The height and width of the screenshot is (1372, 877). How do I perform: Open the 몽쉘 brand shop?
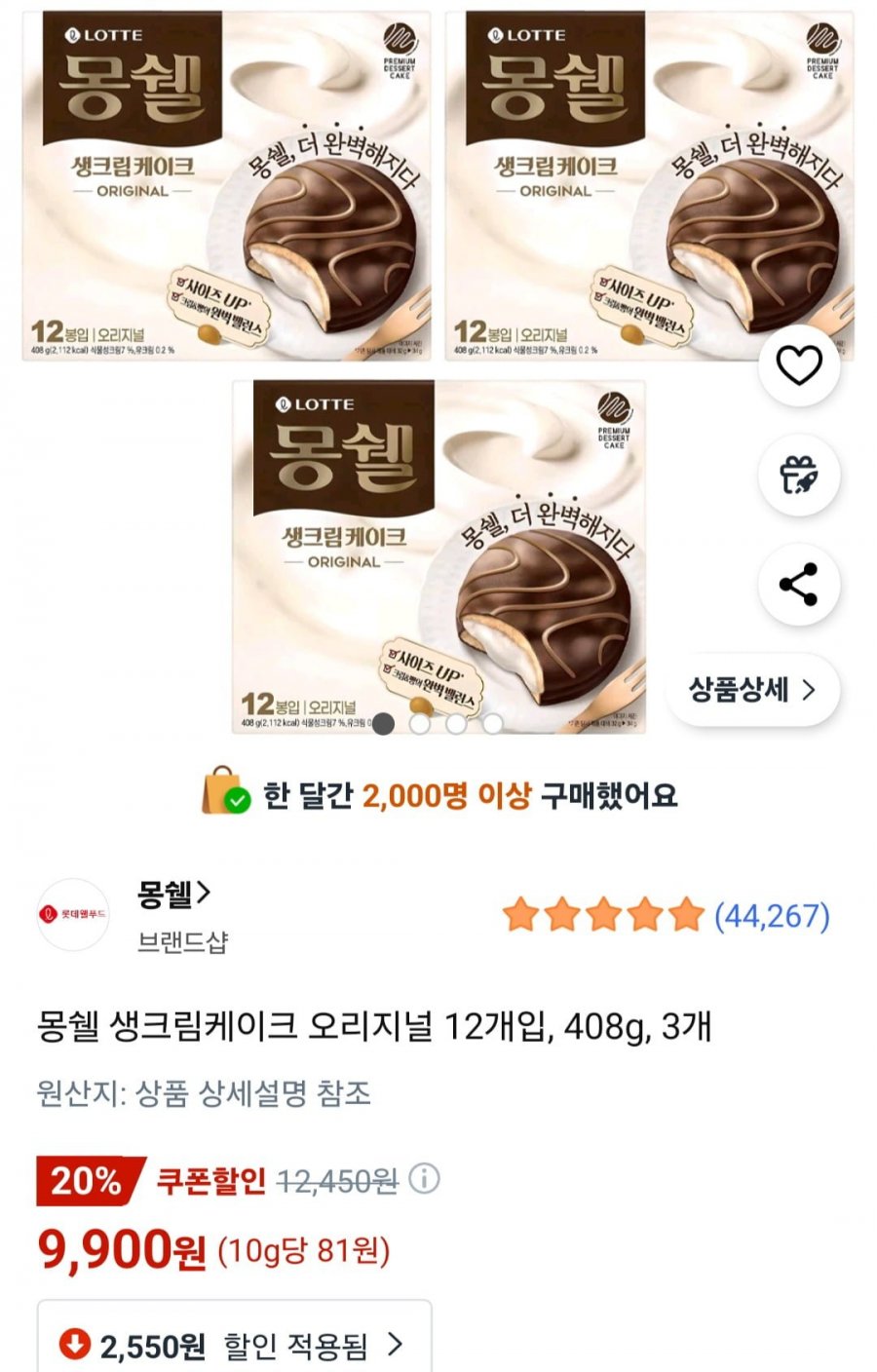tap(173, 894)
